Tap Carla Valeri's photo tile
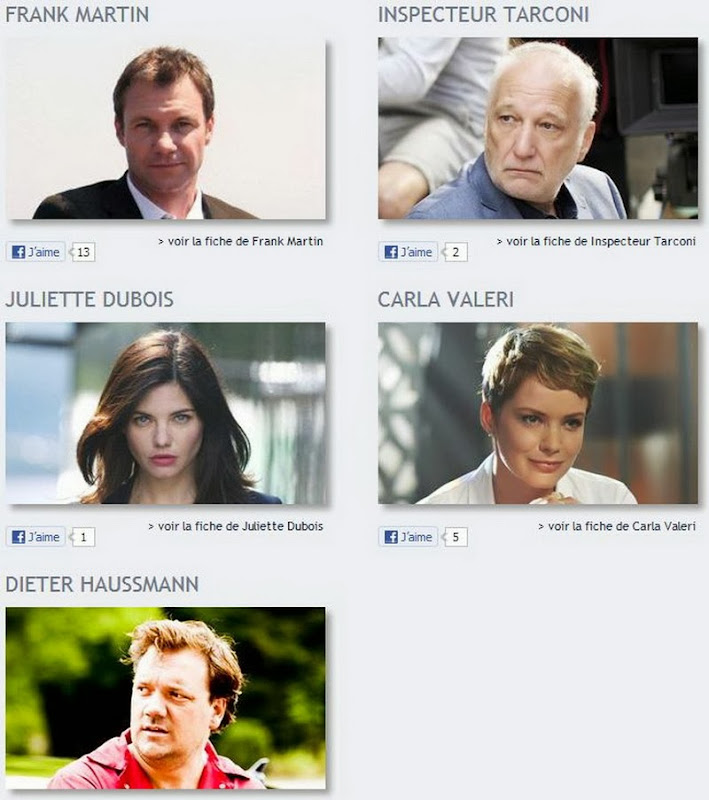 538,413
